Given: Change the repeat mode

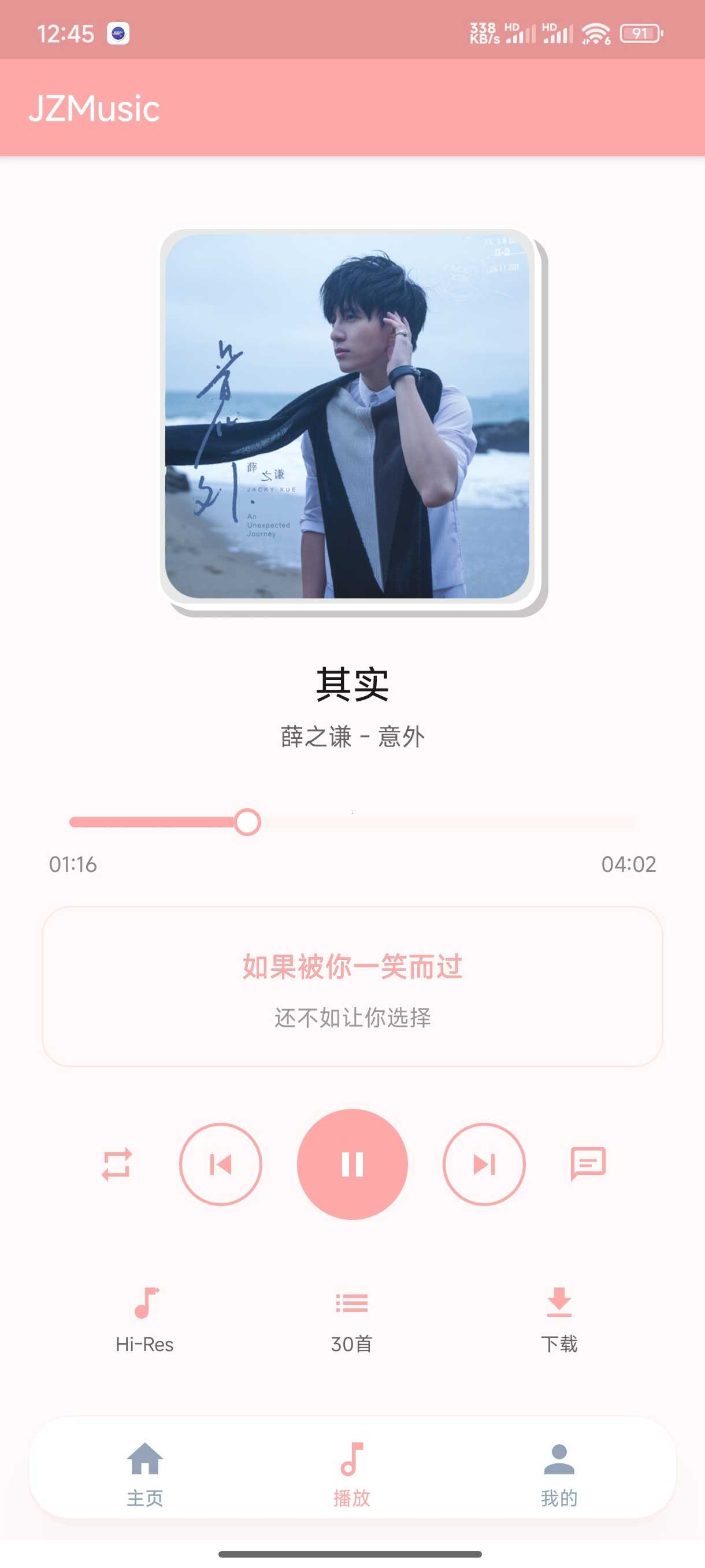Looking at the screenshot, I should 117,1164.
